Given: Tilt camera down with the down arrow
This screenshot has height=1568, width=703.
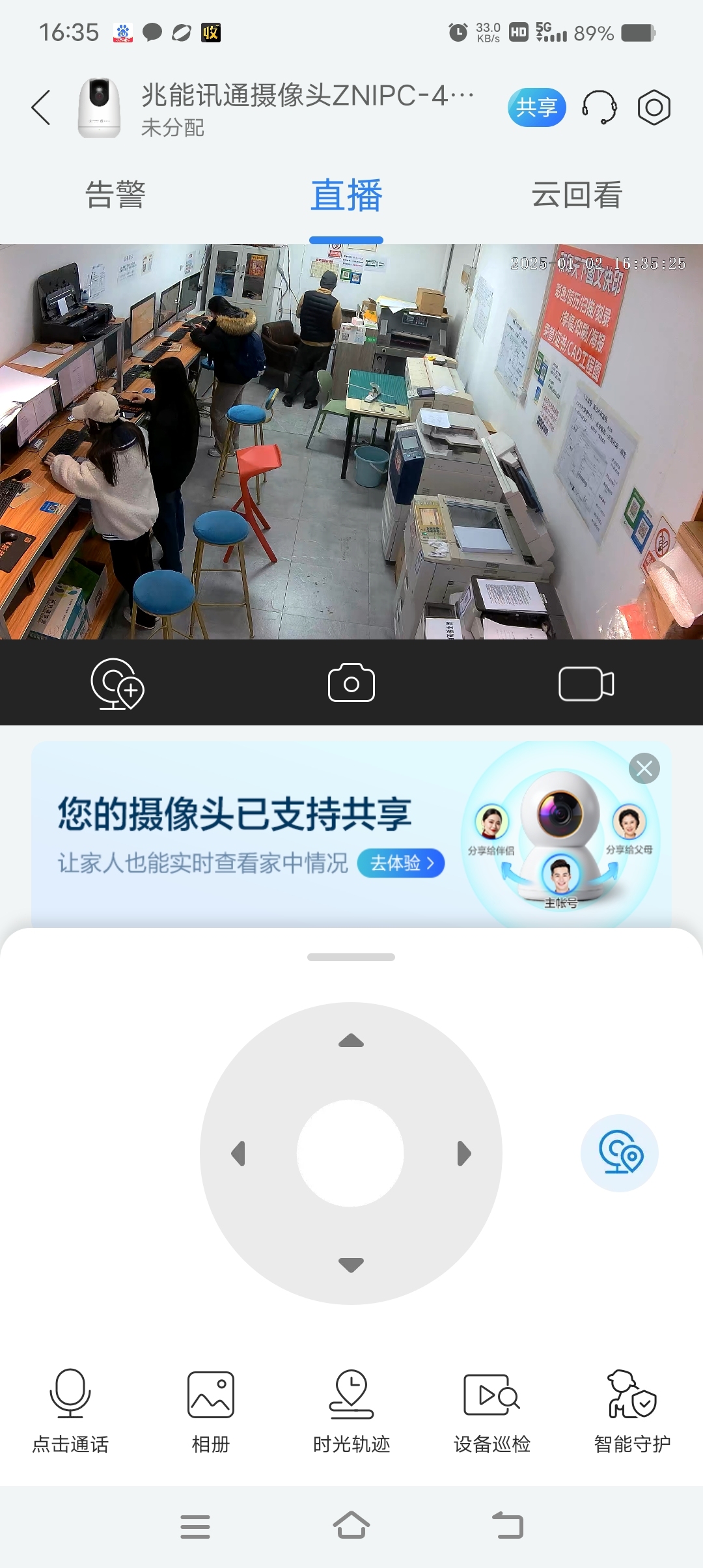Looking at the screenshot, I should tap(351, 1265).
